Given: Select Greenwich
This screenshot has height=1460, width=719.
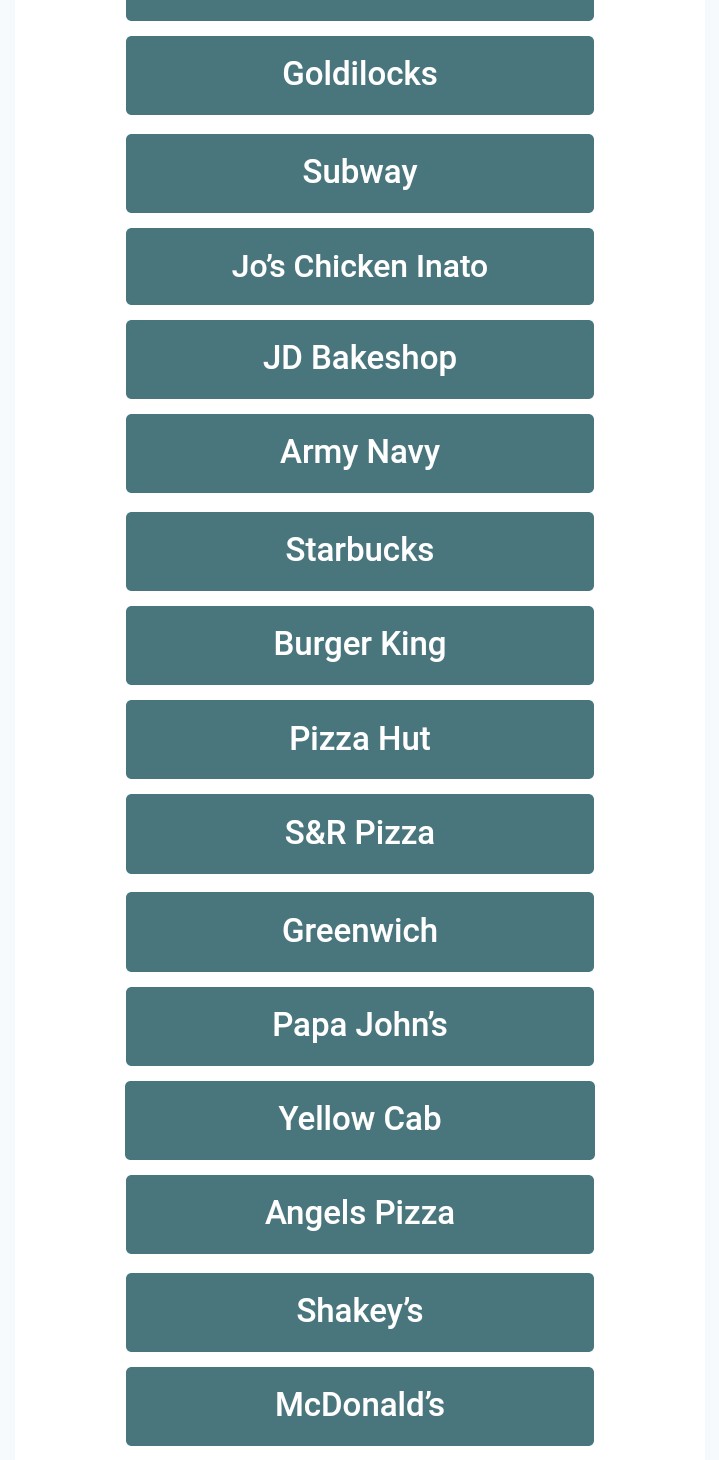Looking at the screenshot, I should click(x=360, y=931).
